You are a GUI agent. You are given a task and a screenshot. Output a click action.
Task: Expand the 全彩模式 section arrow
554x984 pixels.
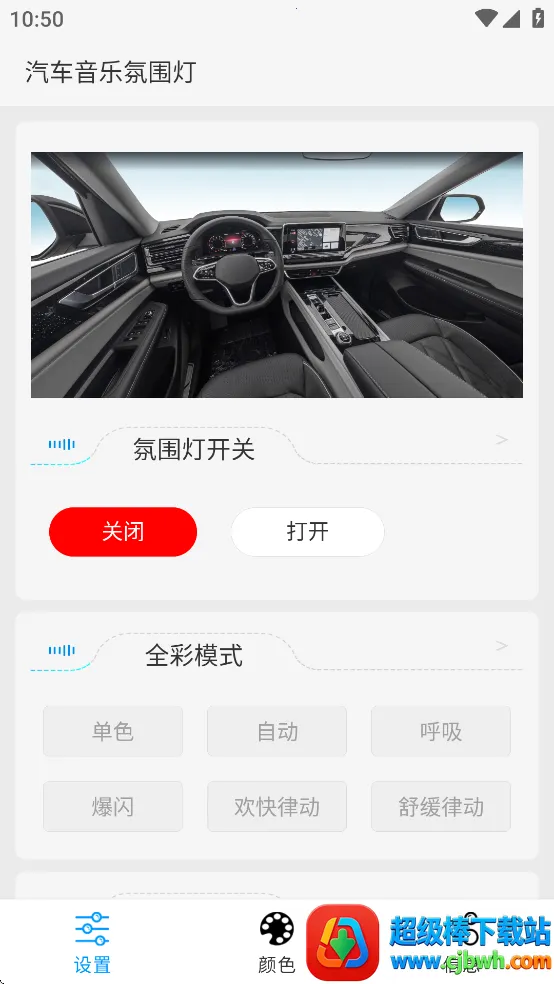click(x=501, y=646)
